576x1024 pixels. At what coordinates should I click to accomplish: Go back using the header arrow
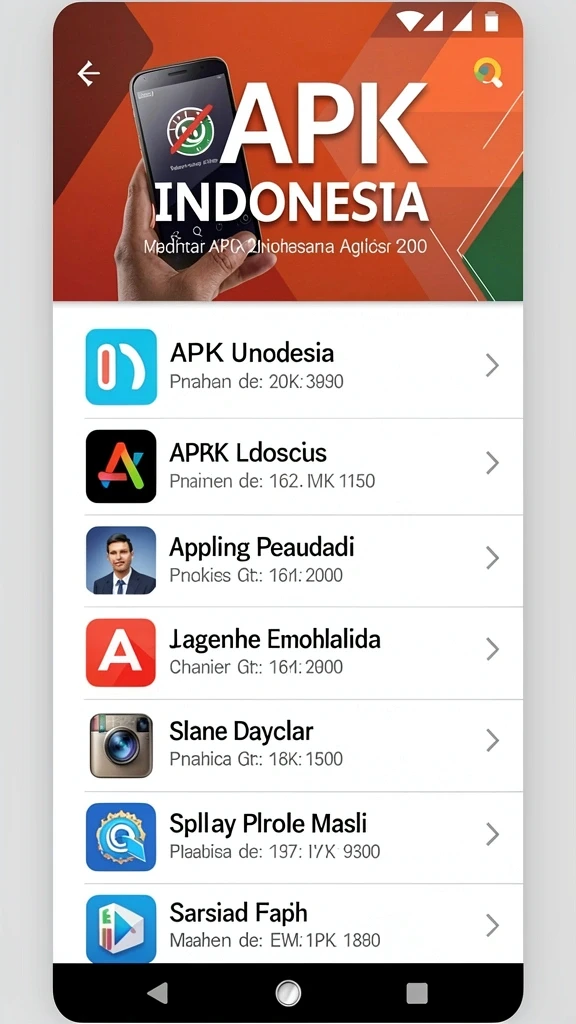point(89,74)
